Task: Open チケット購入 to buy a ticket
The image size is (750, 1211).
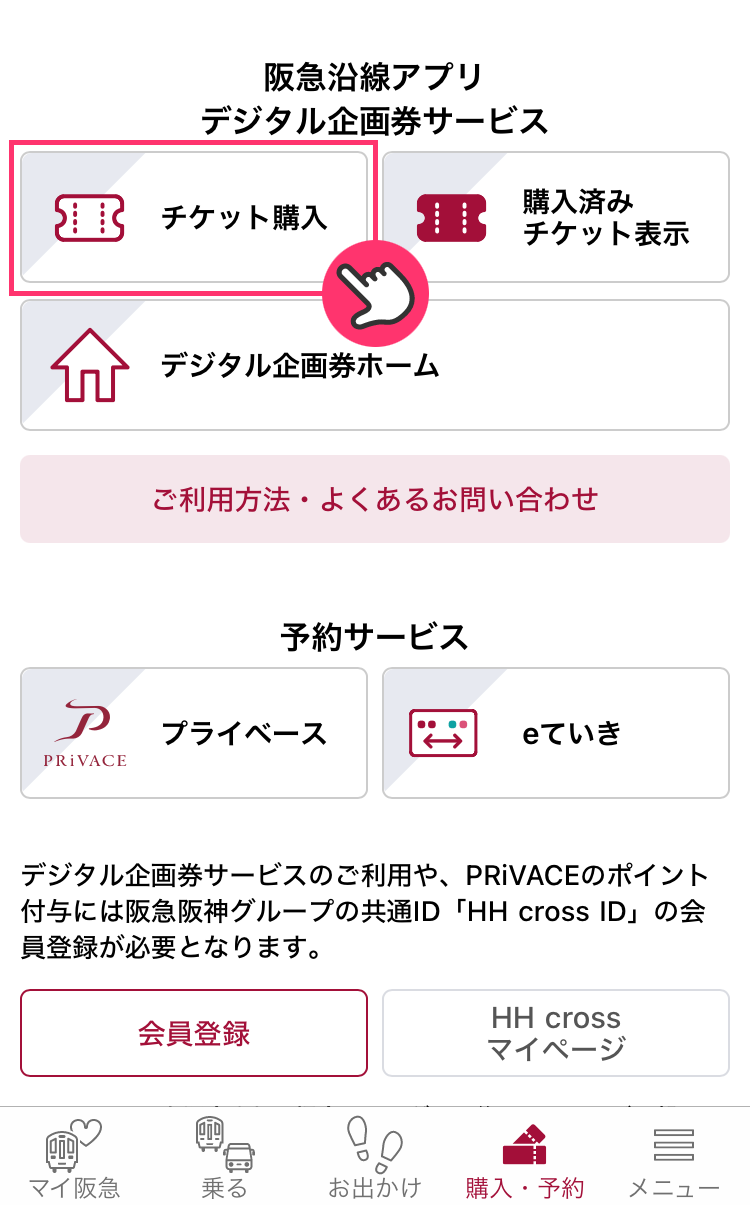Action: tap(194, 217)
